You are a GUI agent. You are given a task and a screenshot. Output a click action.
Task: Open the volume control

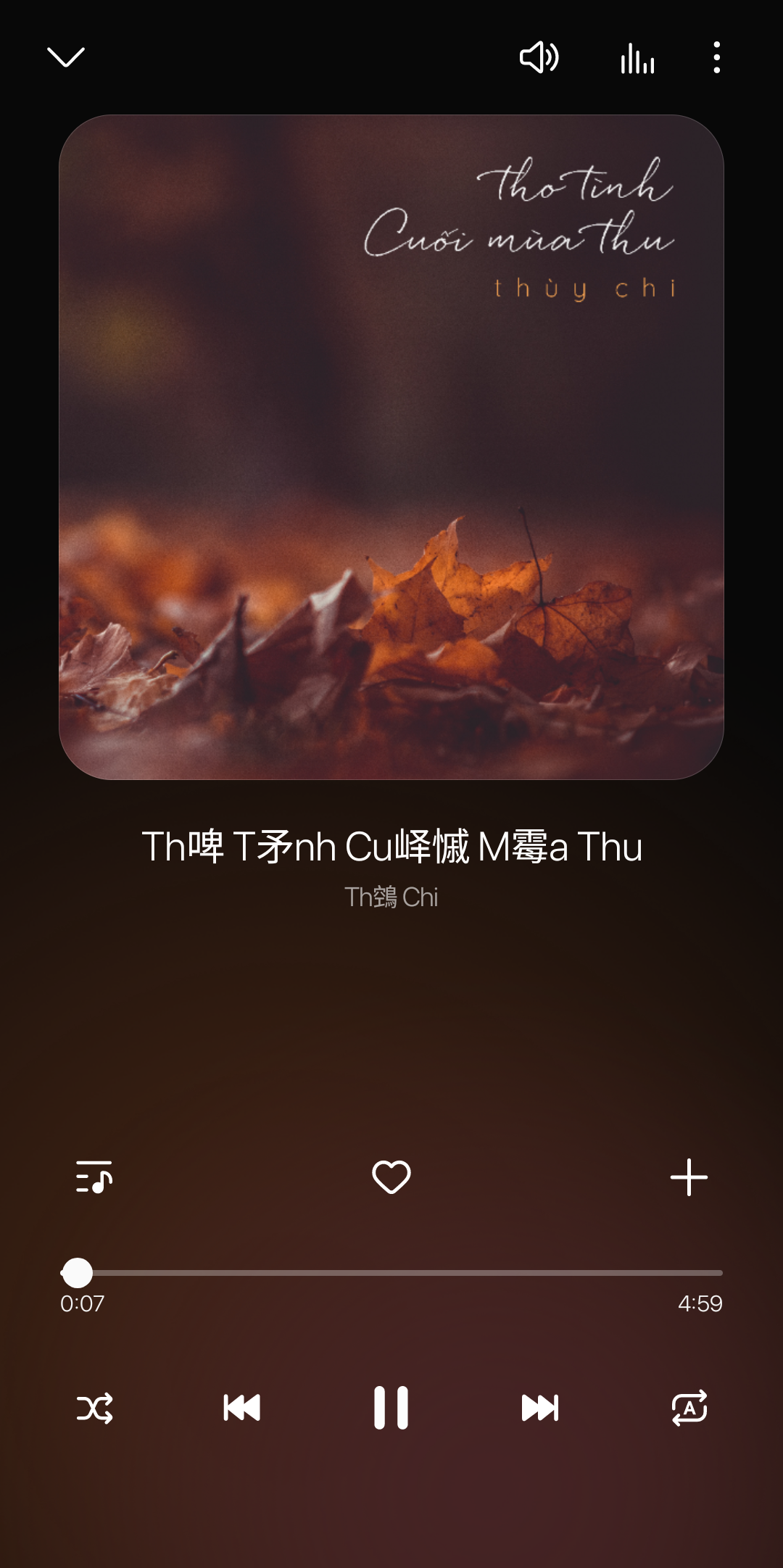539,57
